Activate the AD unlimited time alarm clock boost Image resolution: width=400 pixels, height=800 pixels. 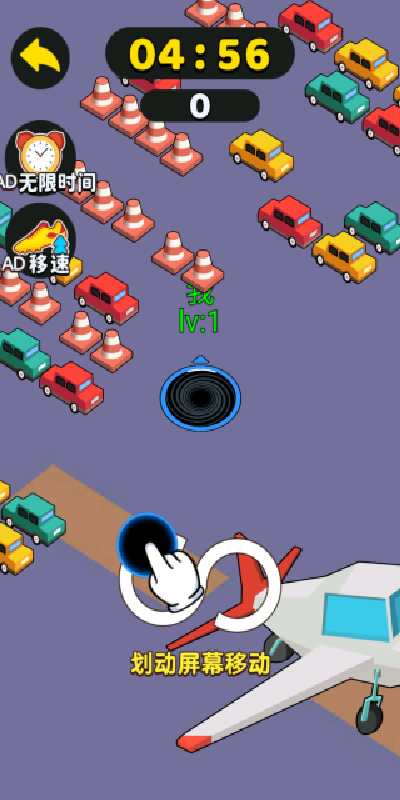coord(41,156)
